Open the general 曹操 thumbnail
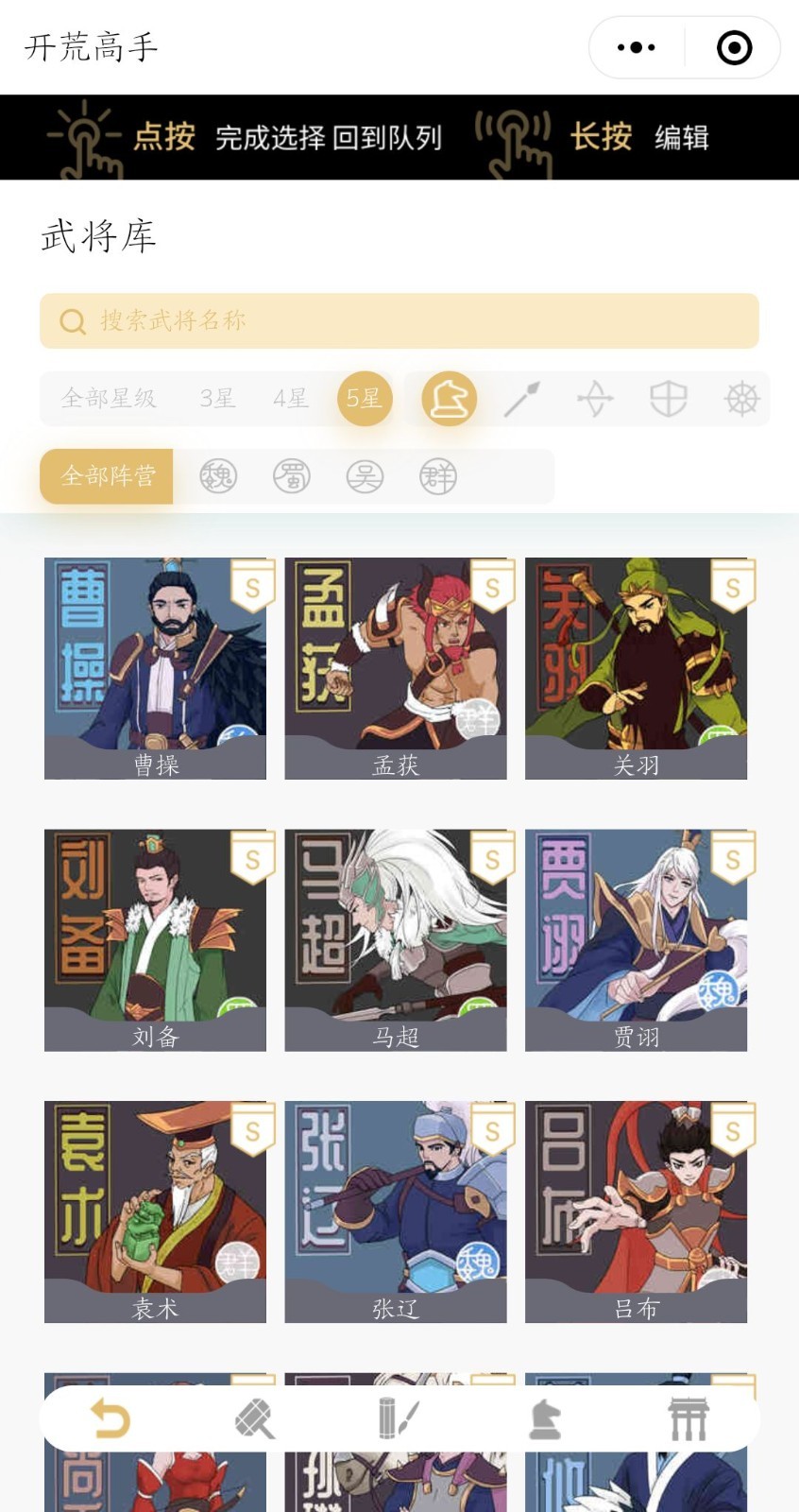This screenshot has width=799, height=1512. point(156,668)
